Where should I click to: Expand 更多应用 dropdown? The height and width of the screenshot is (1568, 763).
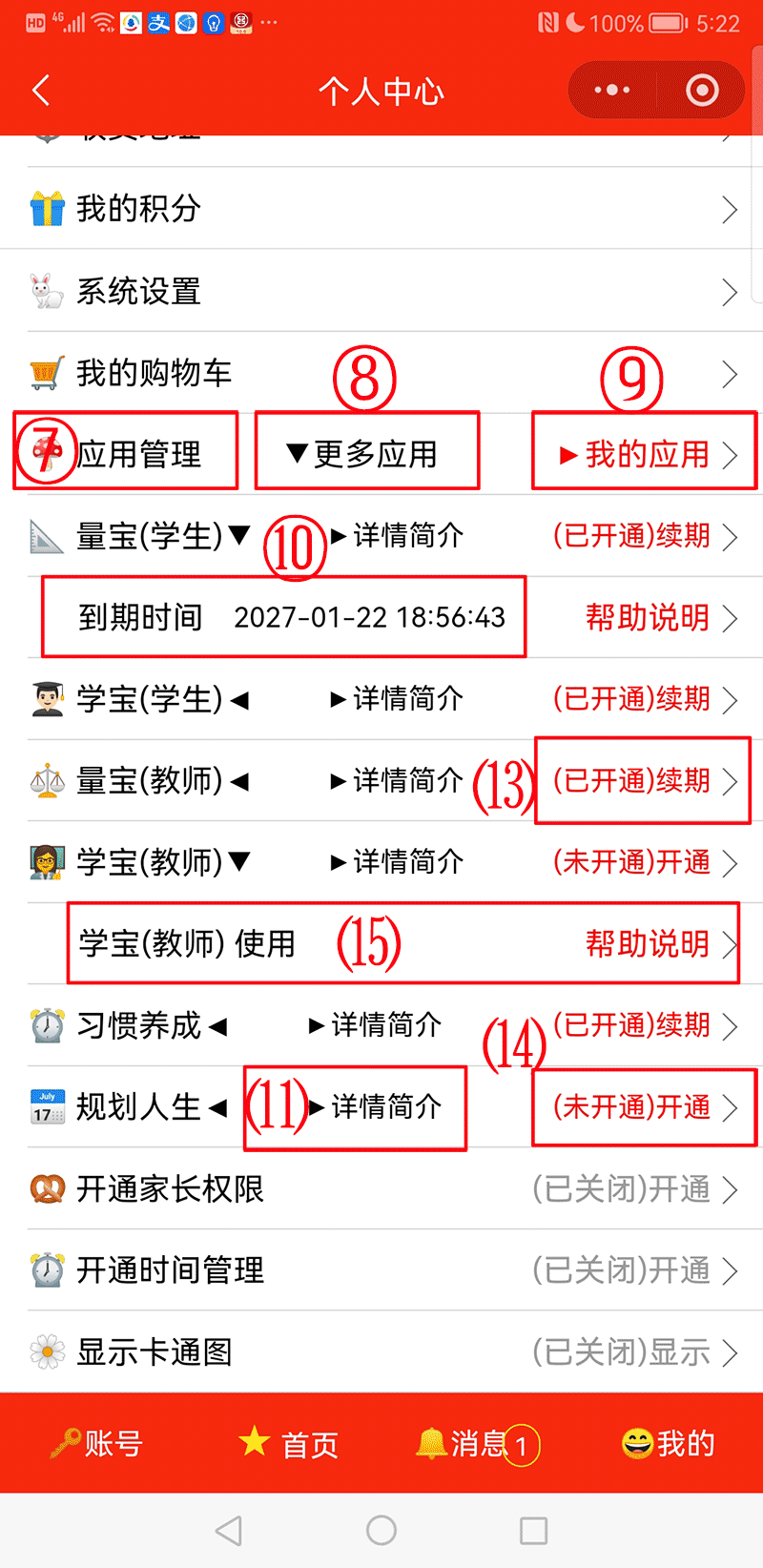tap(363, 454)
